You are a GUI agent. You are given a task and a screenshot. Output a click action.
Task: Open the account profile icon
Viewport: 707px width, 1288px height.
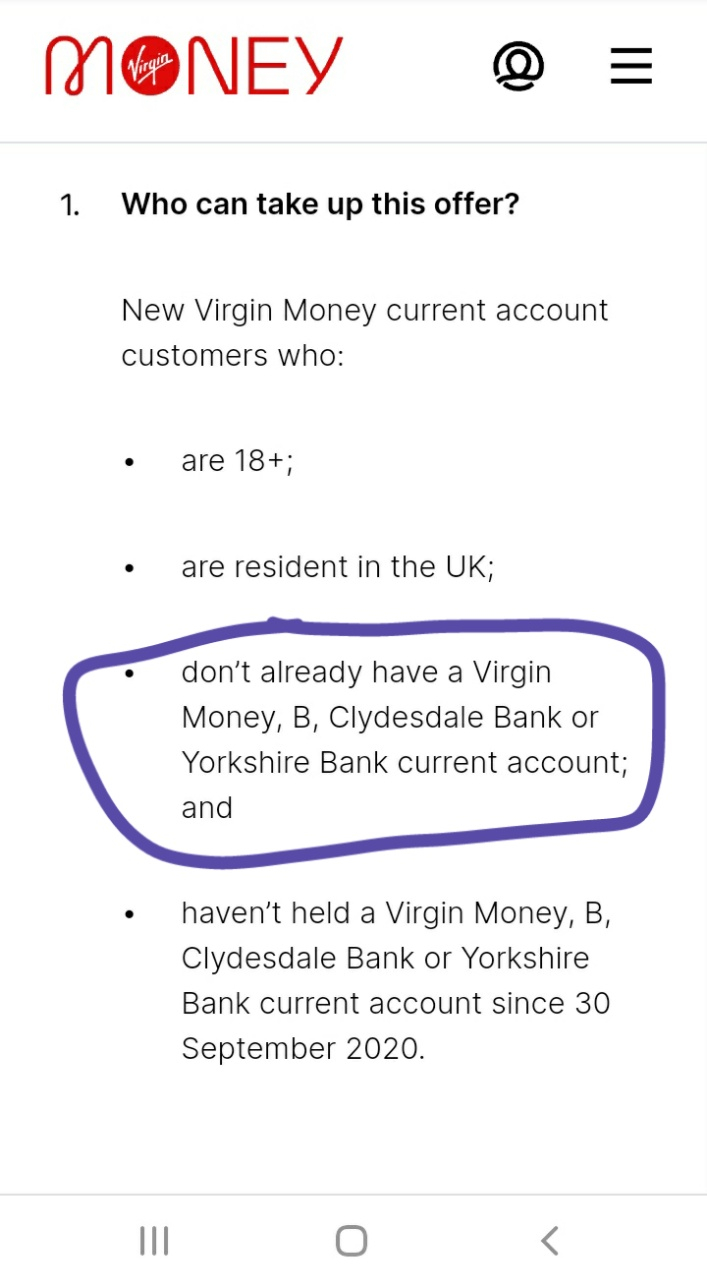point(518,66)
